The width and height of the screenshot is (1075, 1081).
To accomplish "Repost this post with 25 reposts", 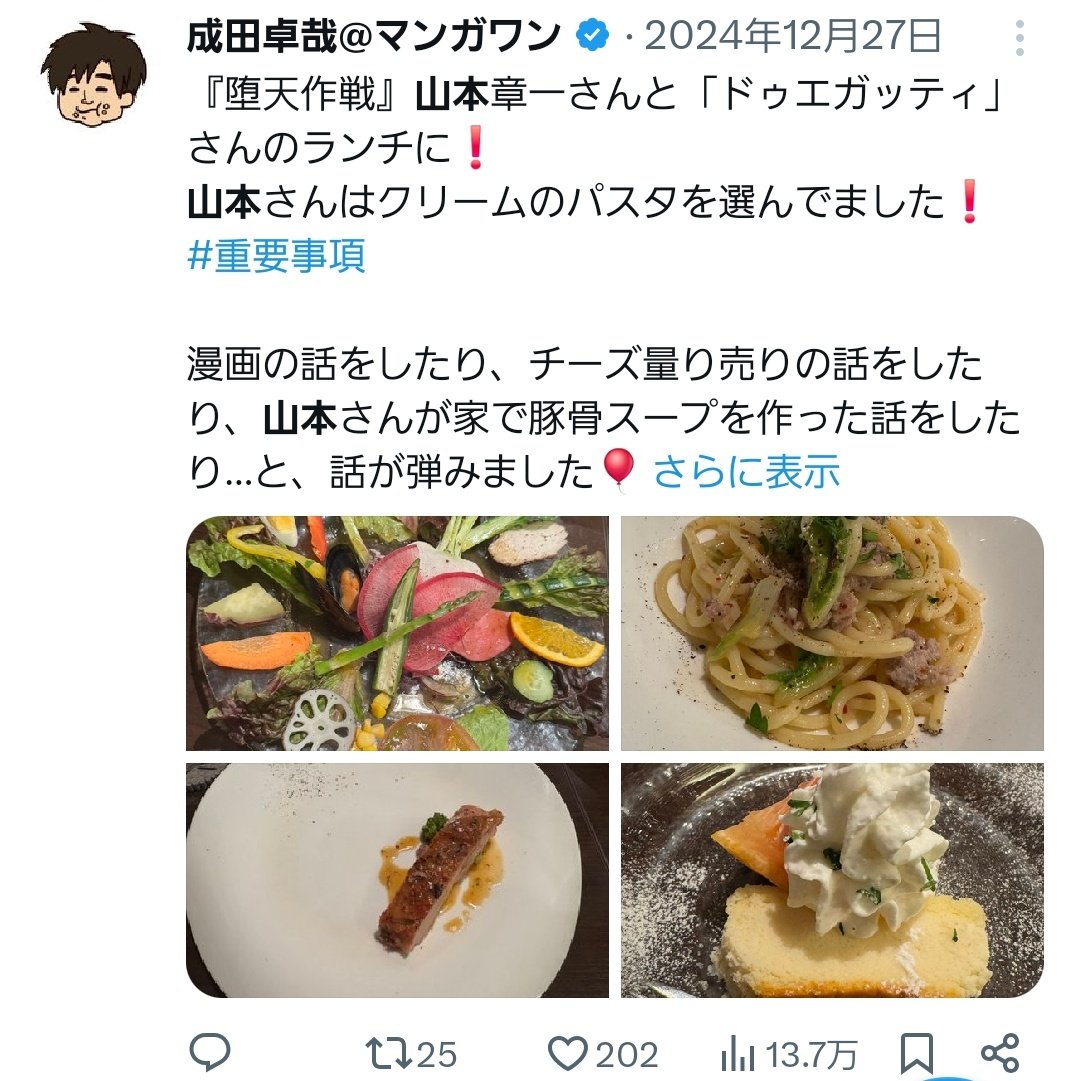I will (410, 1053).
